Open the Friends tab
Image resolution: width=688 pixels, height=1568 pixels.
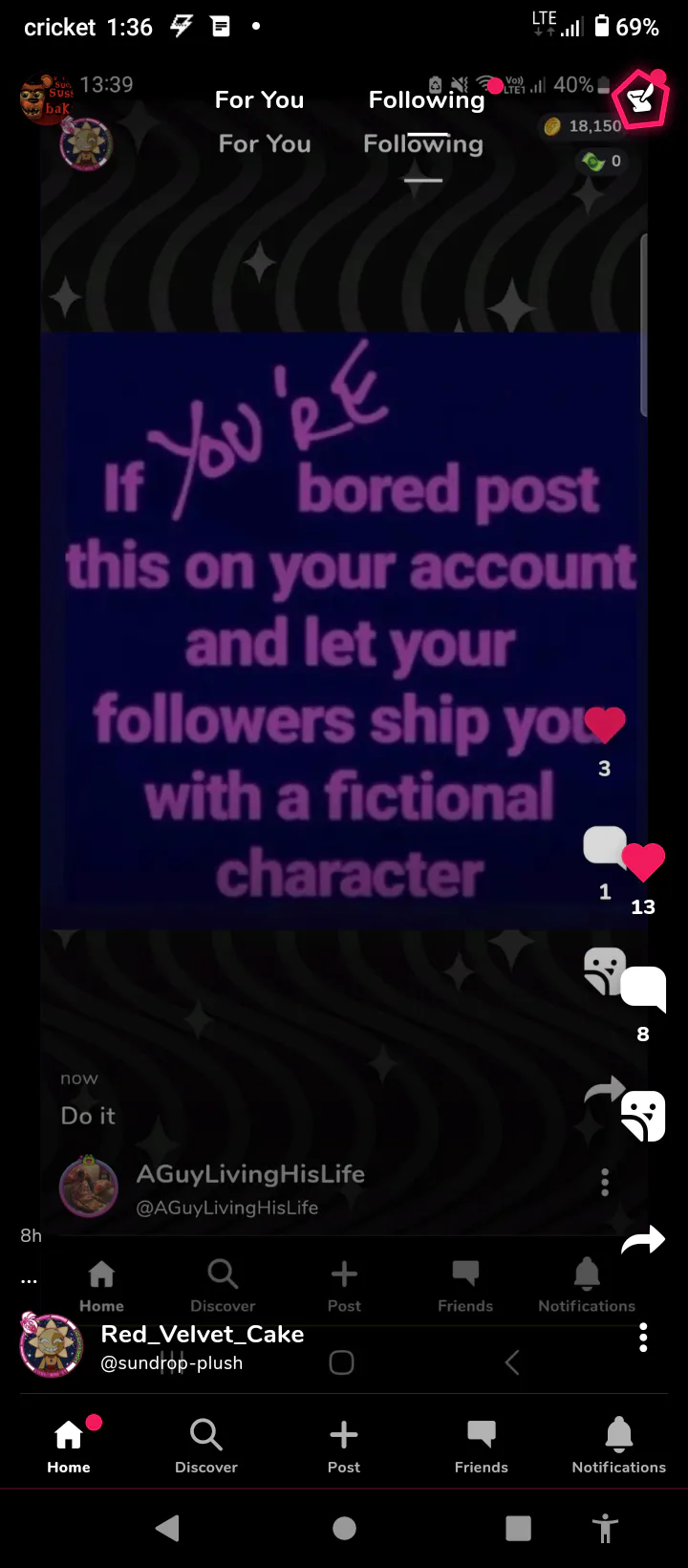click(482, 1445)
